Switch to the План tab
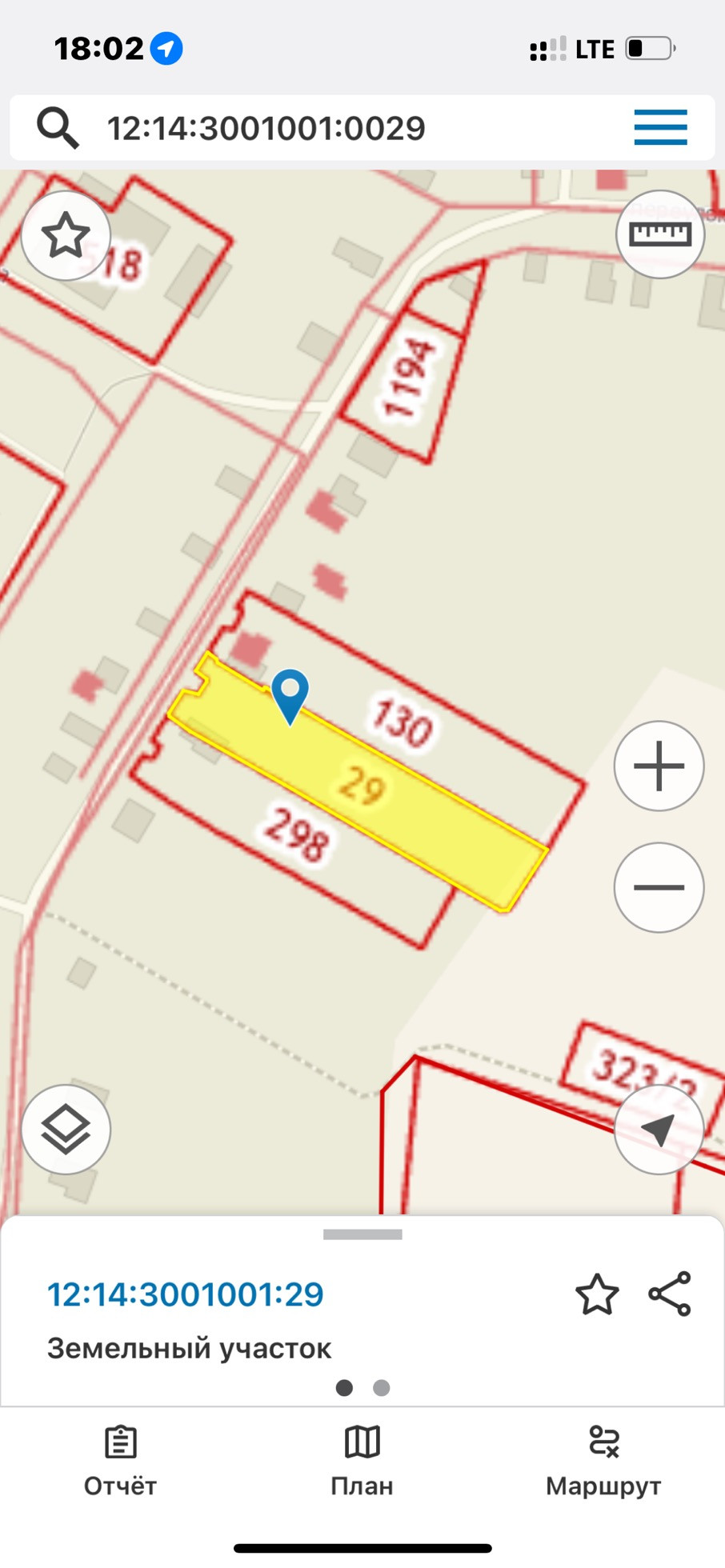 (362, 1461)
